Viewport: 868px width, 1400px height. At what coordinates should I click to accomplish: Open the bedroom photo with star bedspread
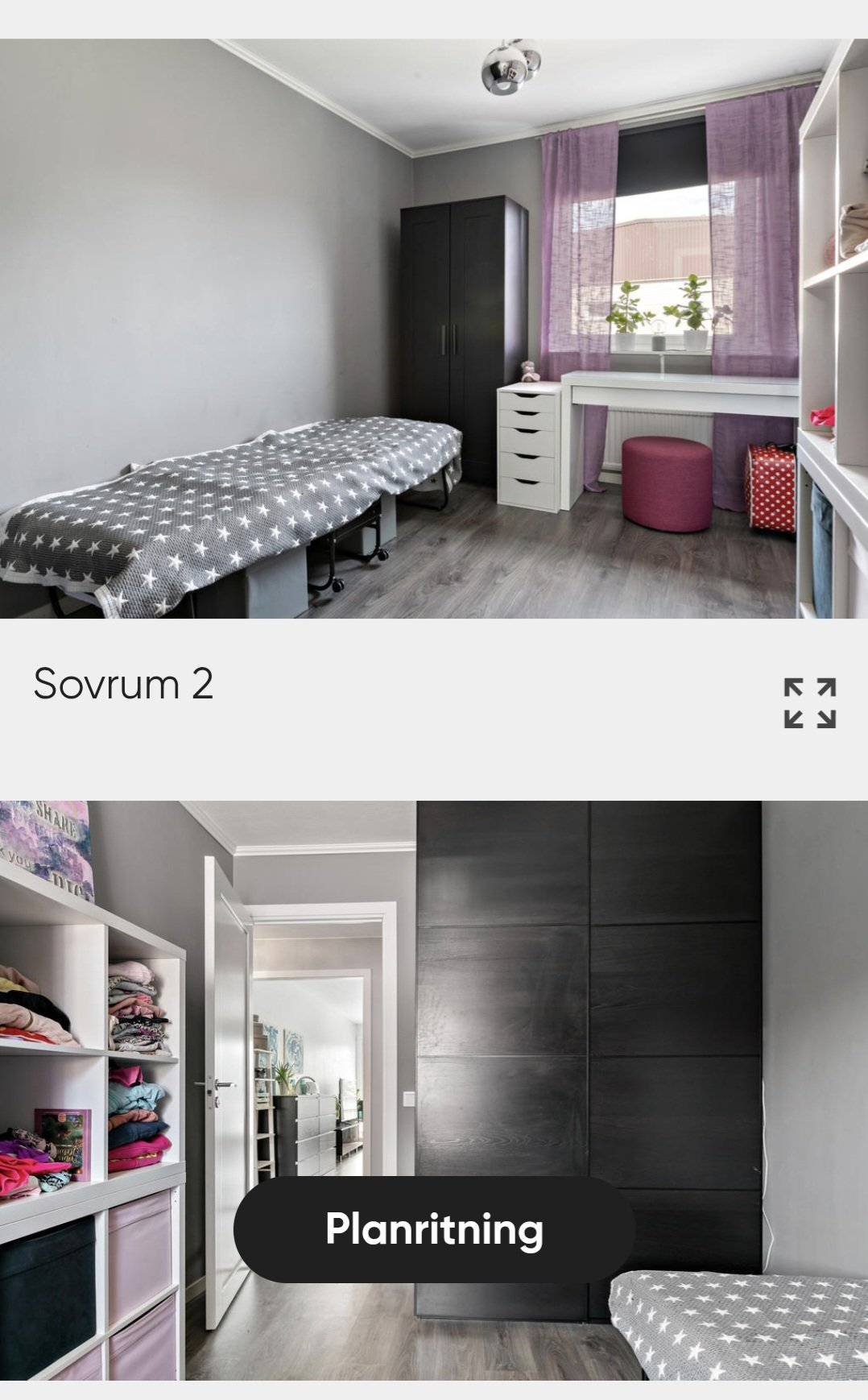tap(434, 329)
